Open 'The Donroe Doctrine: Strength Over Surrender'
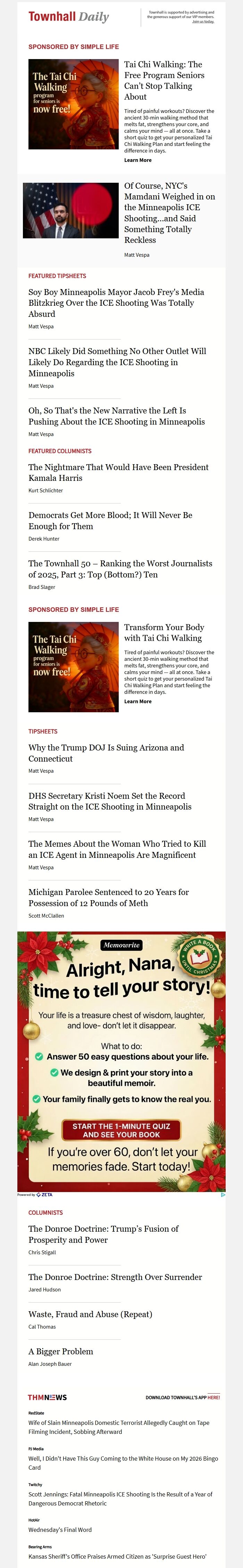243x1568 pixels. [x=115, y=1276]
